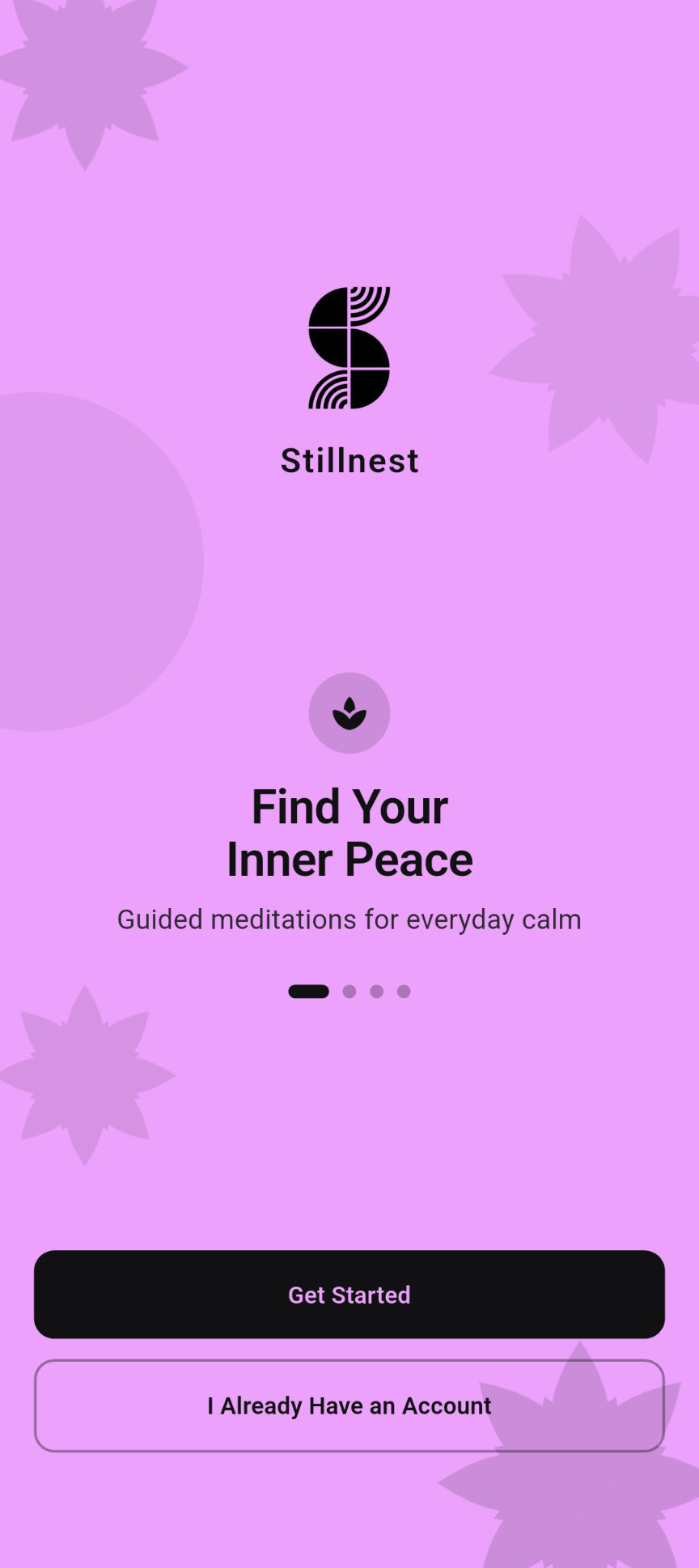Select the first carousel page indicator

coord(308,991)
